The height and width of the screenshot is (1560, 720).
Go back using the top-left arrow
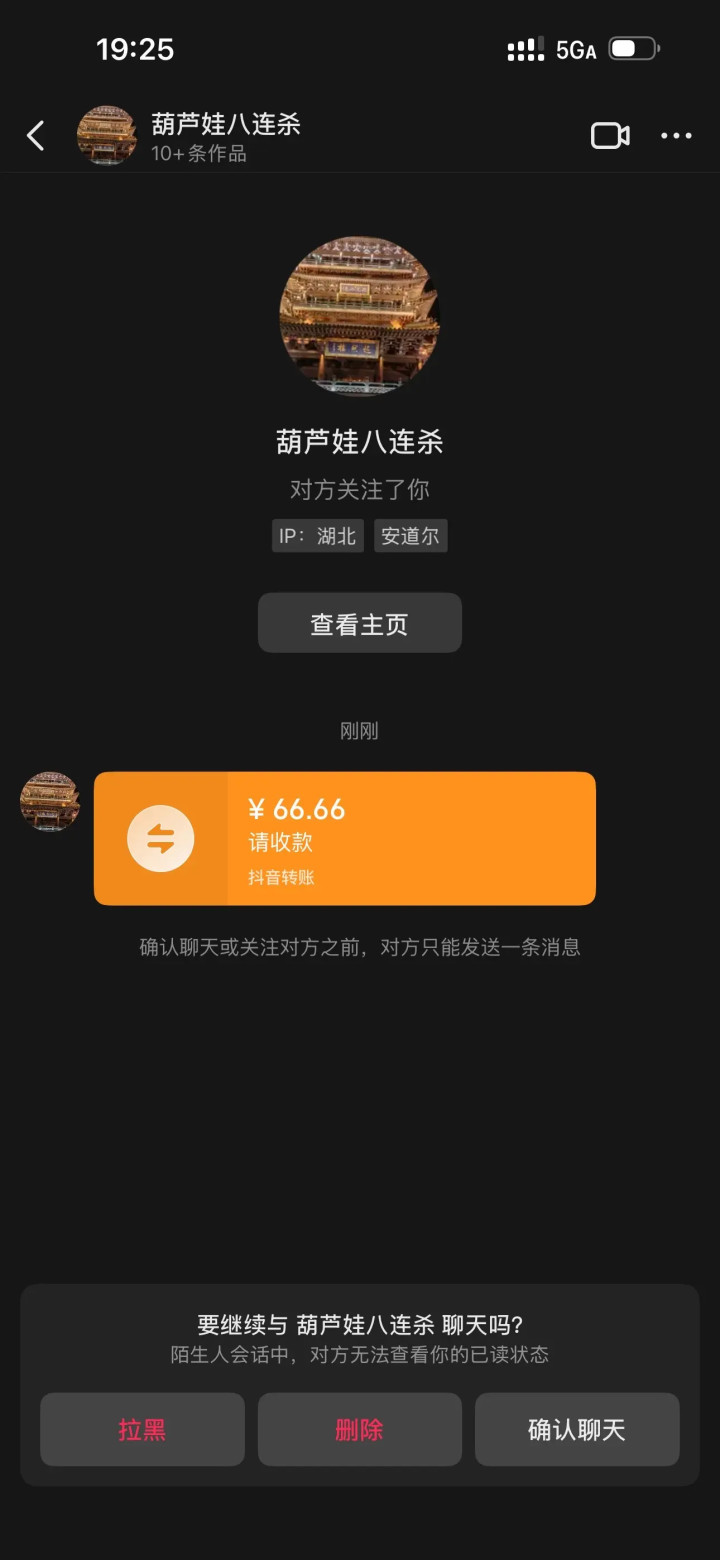[x=36, y=136]
